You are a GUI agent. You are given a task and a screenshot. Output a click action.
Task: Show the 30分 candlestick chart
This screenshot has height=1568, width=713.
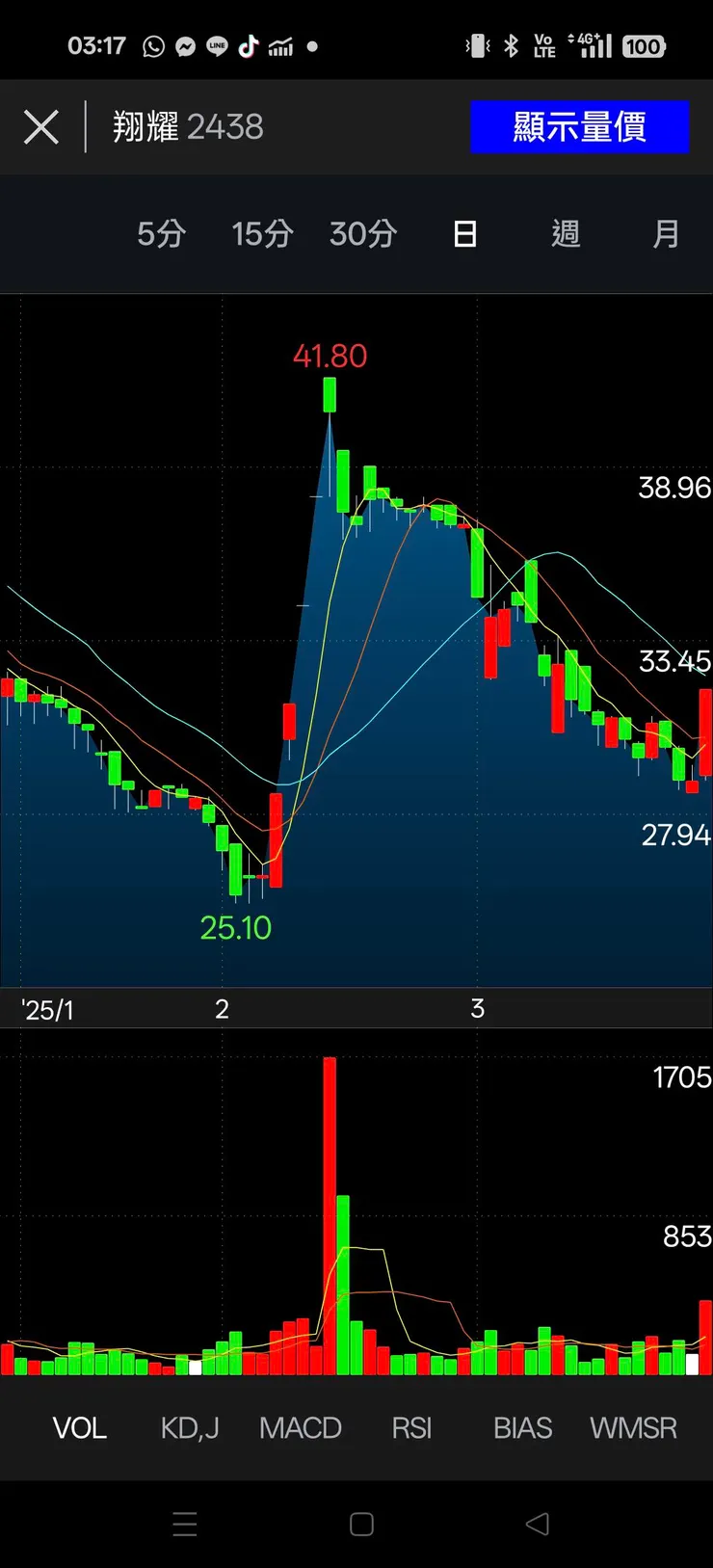[363, 234]
